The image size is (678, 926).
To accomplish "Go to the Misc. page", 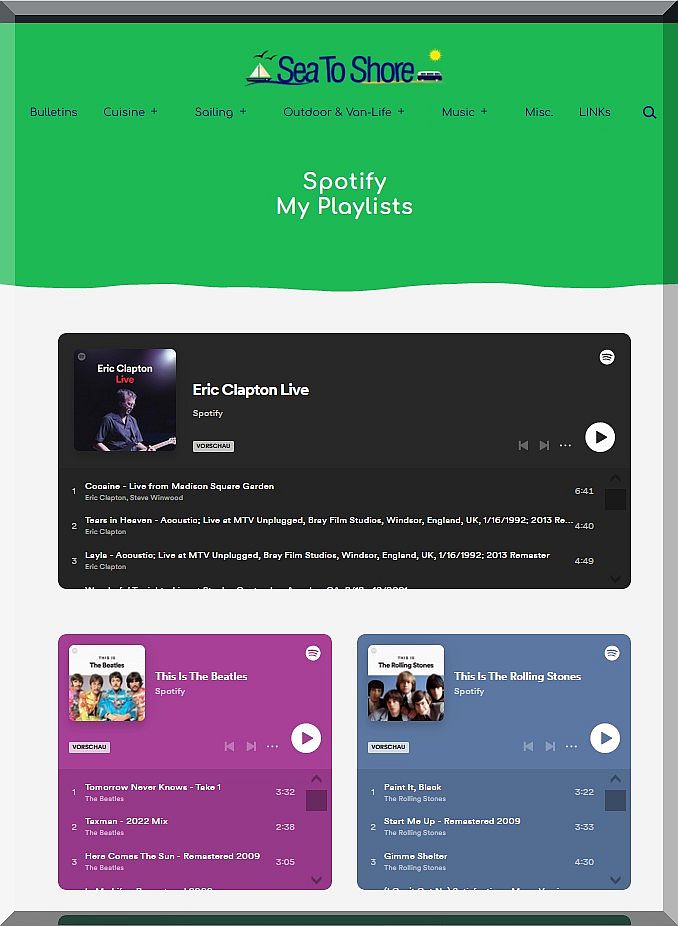I will (538, 112).
